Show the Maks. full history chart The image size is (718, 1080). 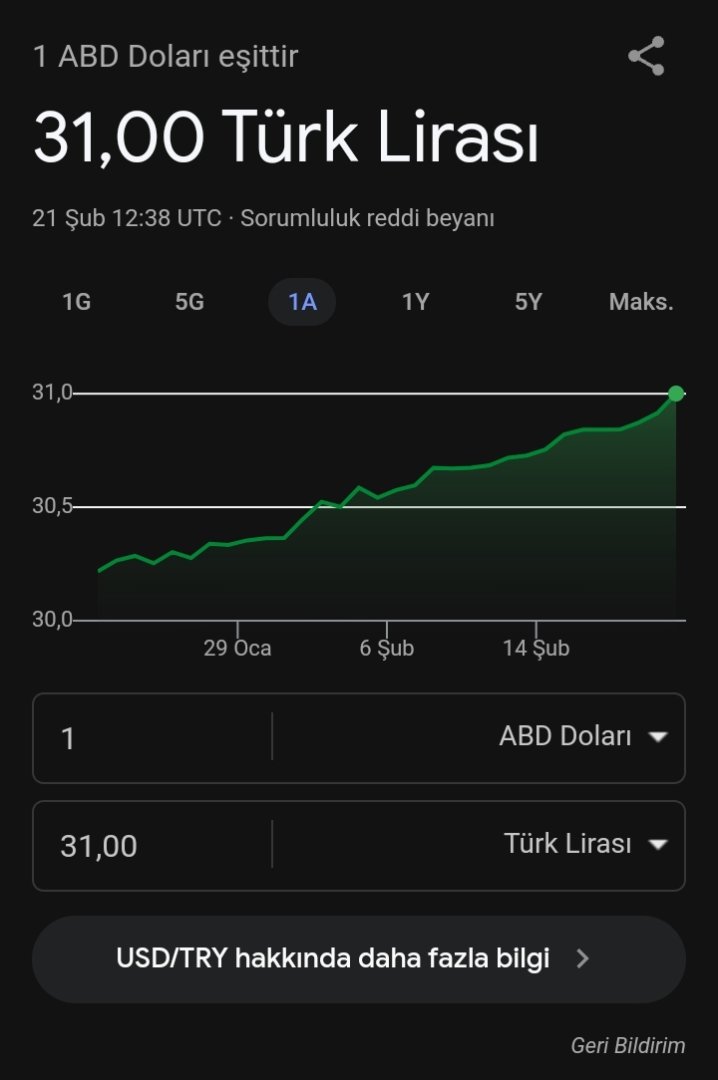click(x=641, y=302)
